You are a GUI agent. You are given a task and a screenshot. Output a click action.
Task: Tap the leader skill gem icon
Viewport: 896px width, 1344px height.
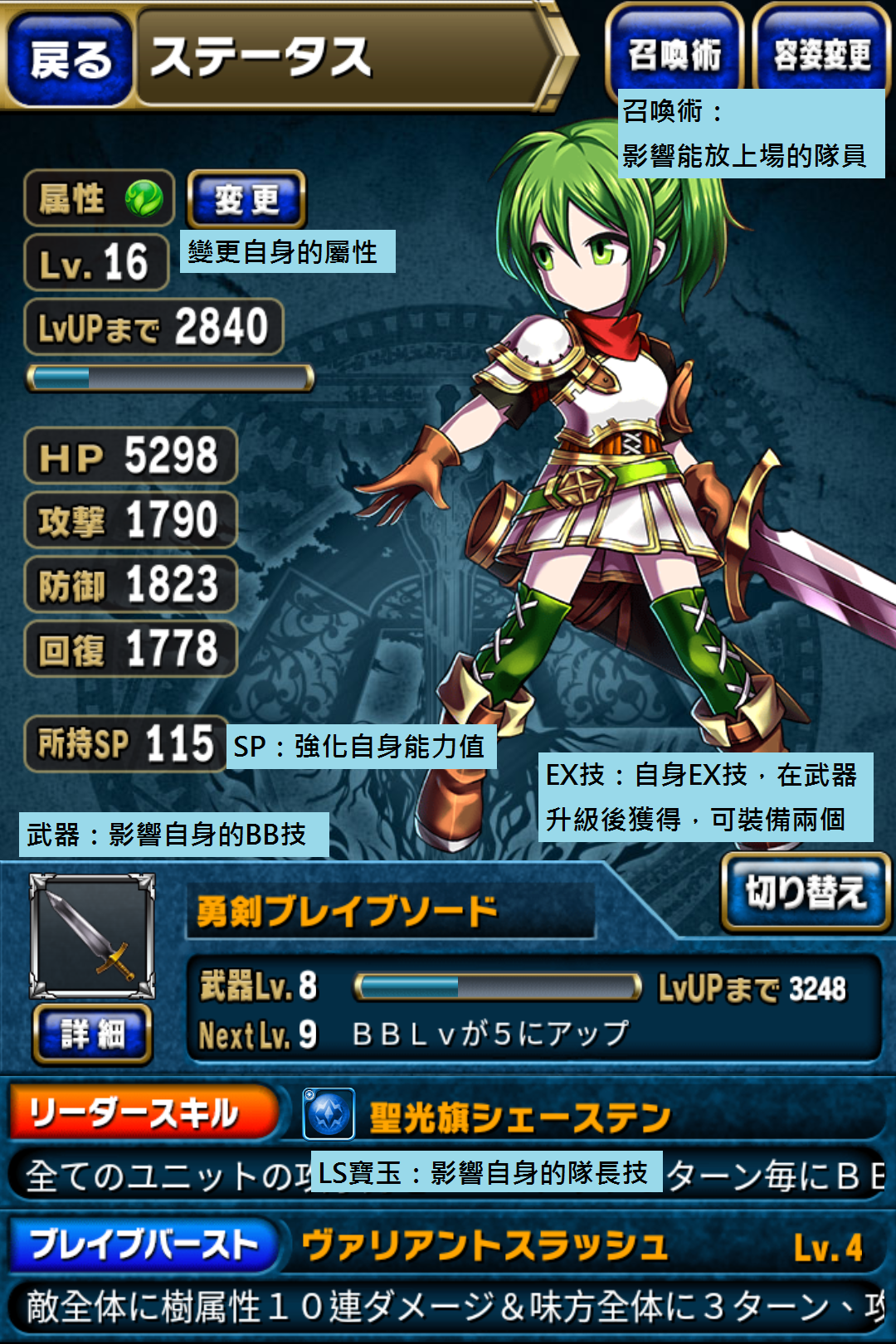pyautogui.click(x=329, y=1113)
